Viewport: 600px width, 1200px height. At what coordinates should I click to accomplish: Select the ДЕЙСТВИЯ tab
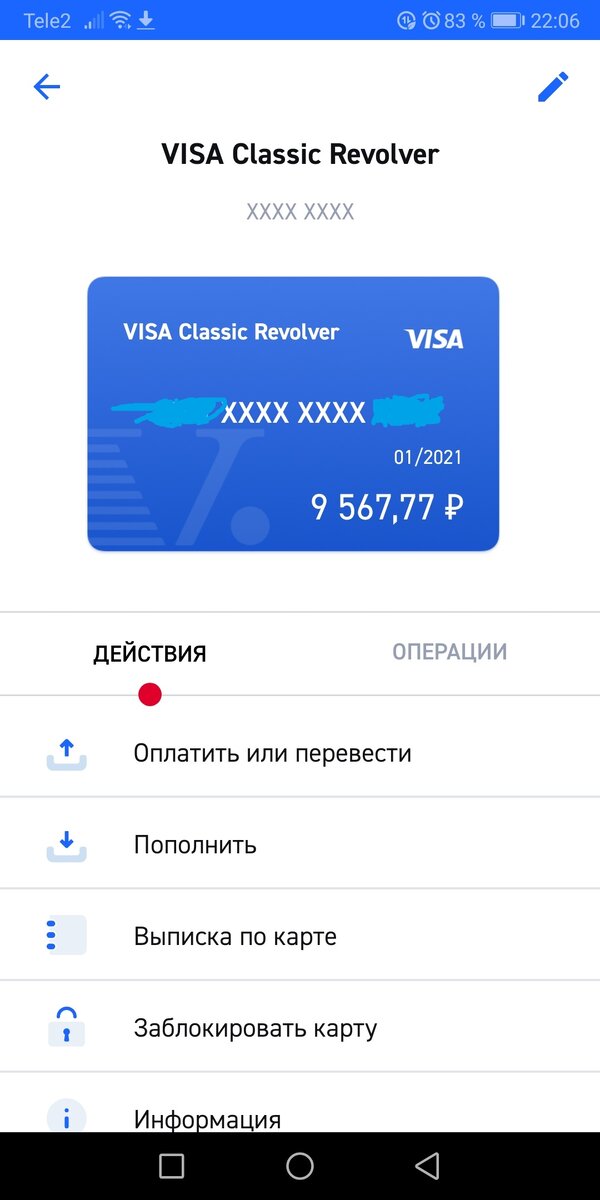150,653
